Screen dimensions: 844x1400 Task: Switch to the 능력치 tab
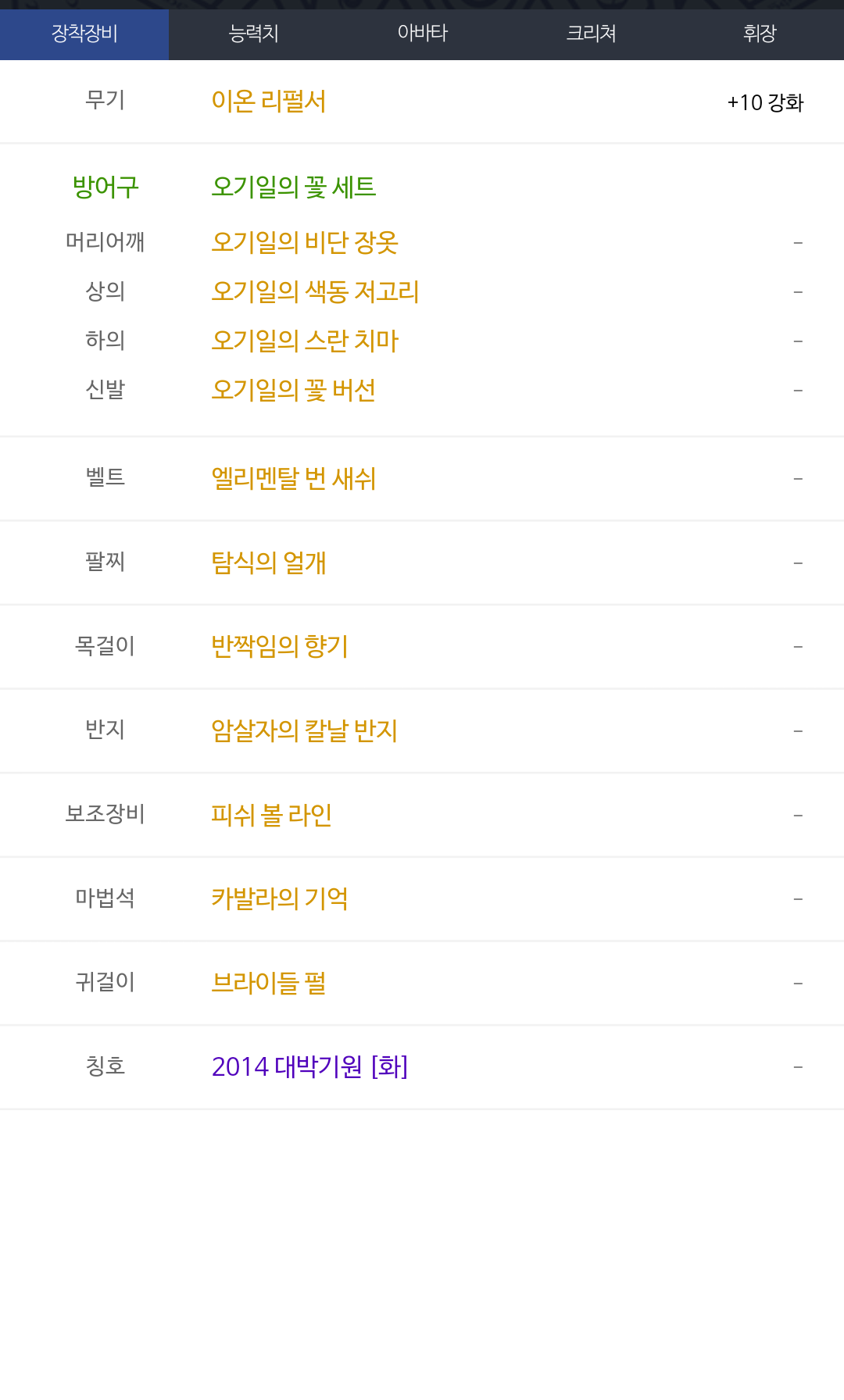click(253, 34)
